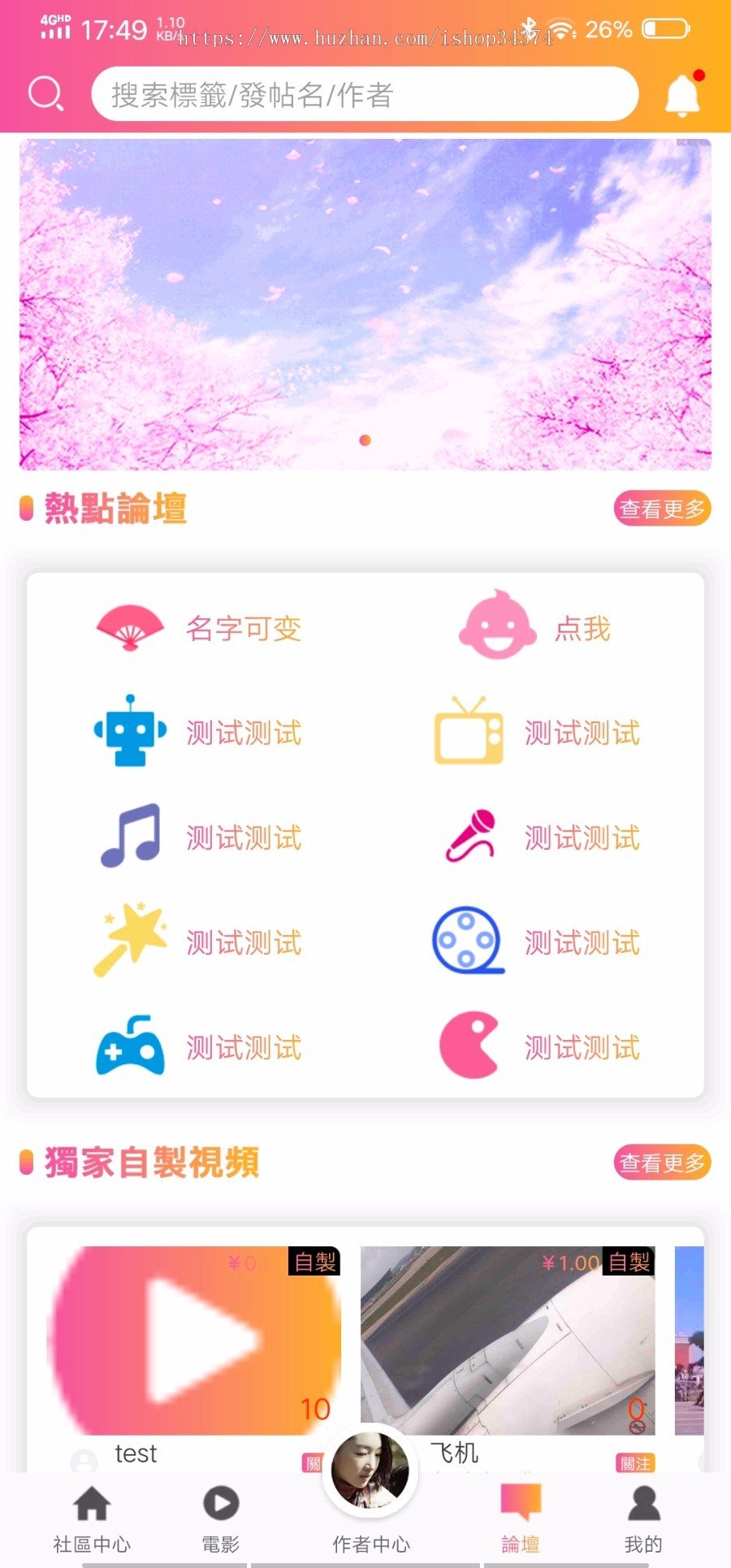Open the magic wand forum category

[130, 941]
